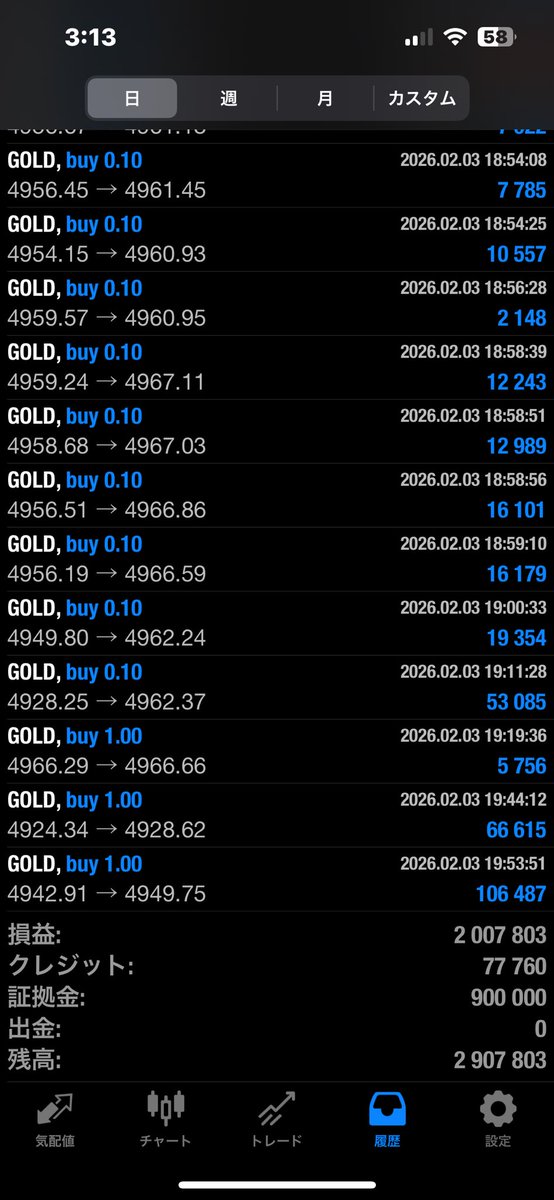
Task: Open the buy 1.00 trade at 19:19:36
Action: pos(277,751)
